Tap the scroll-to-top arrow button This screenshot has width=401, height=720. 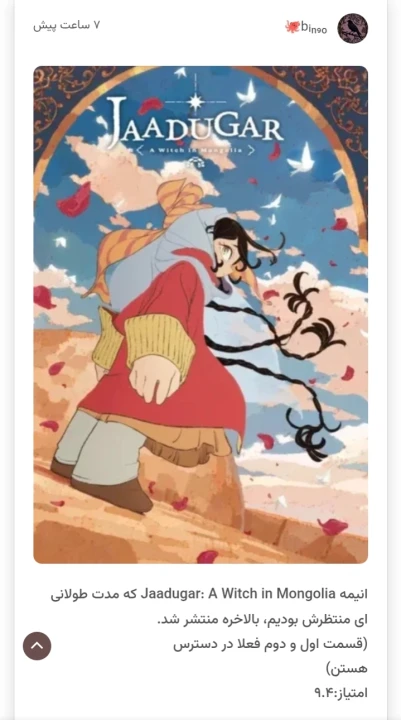coord(37,646)
